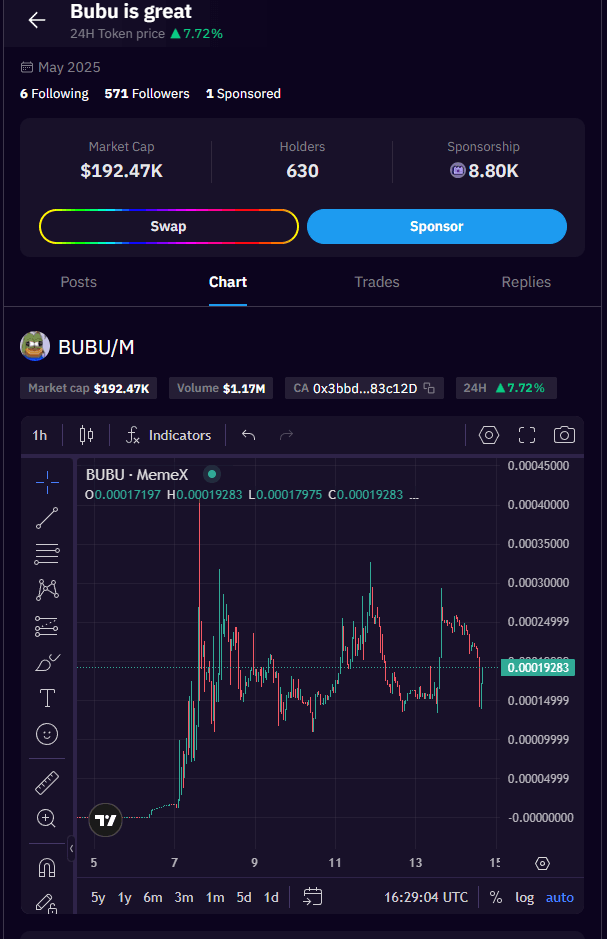Set chart range to 5d

coord(244,897)
